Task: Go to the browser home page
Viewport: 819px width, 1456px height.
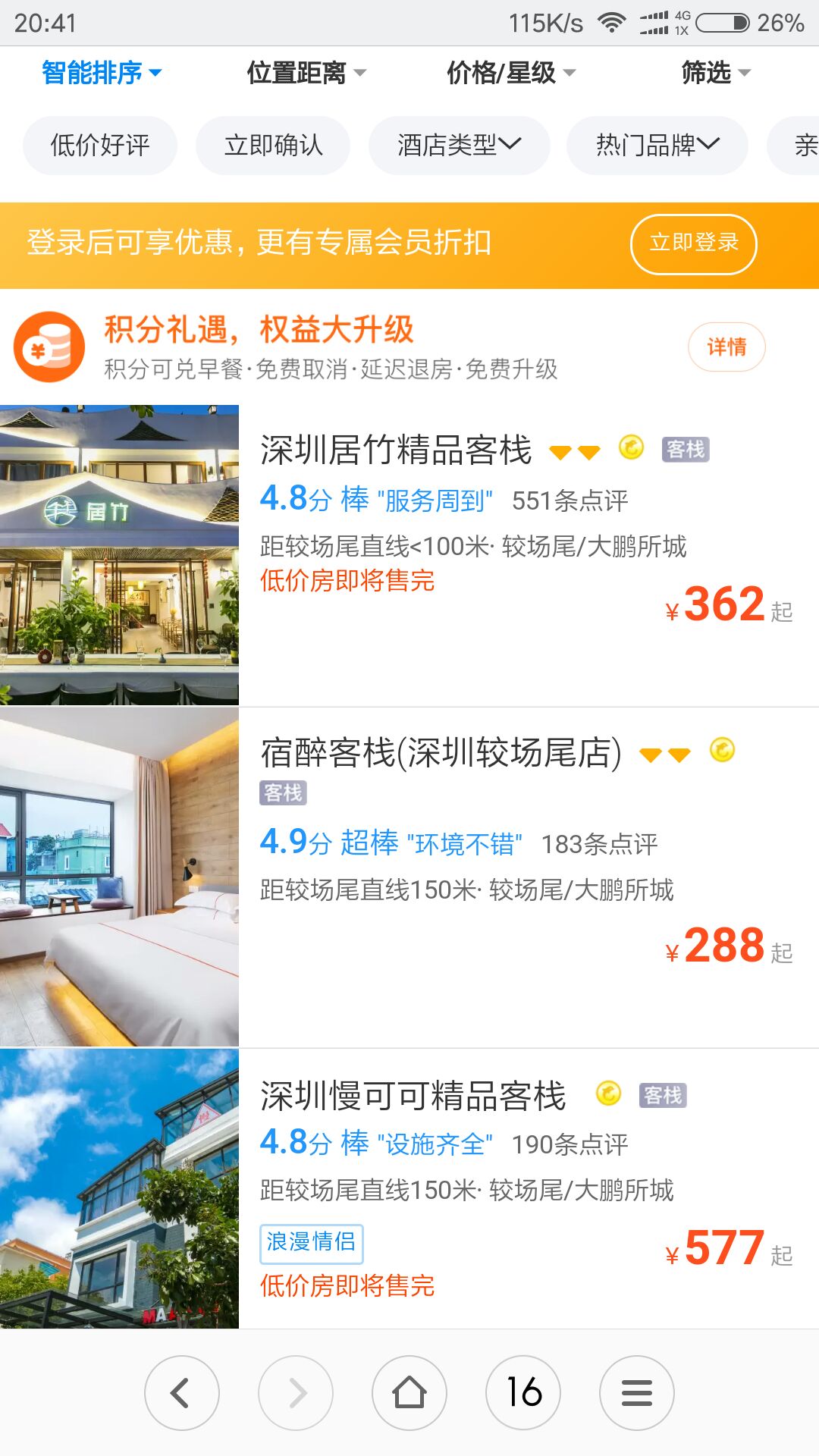Action: point(409,1393)
